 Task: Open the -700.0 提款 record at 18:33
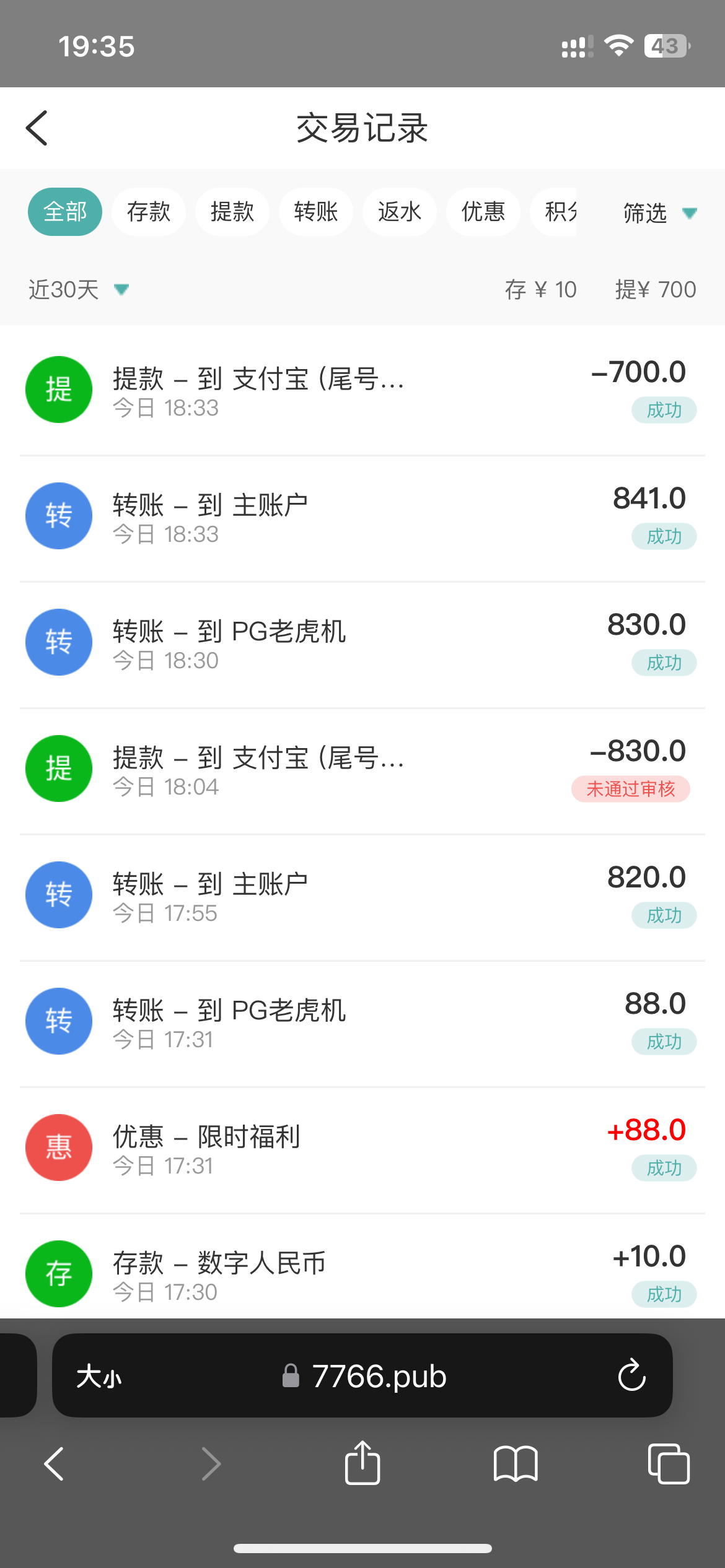[362, 391]
